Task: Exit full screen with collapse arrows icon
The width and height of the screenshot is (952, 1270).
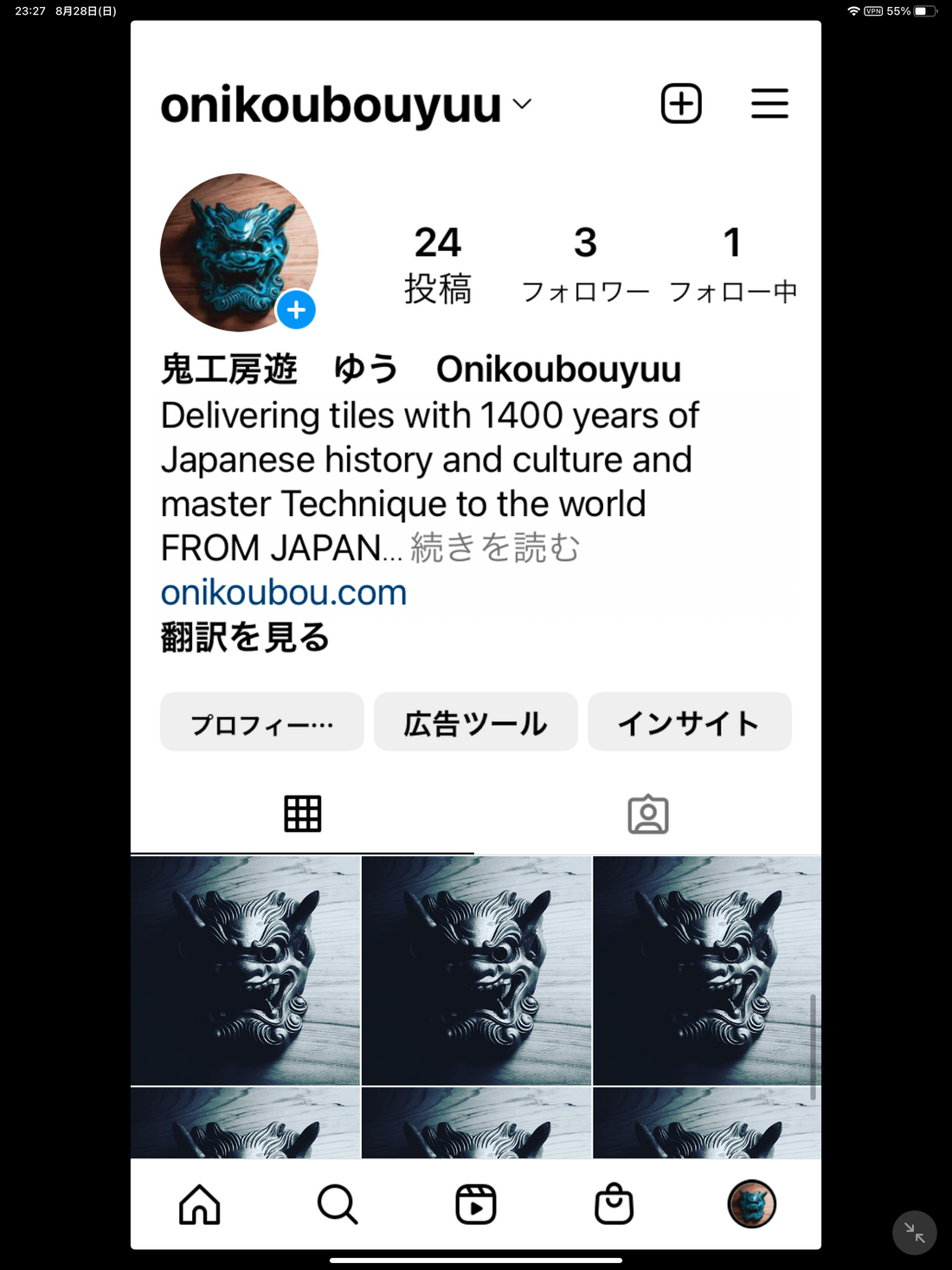Action: [x=914, y=1232]
